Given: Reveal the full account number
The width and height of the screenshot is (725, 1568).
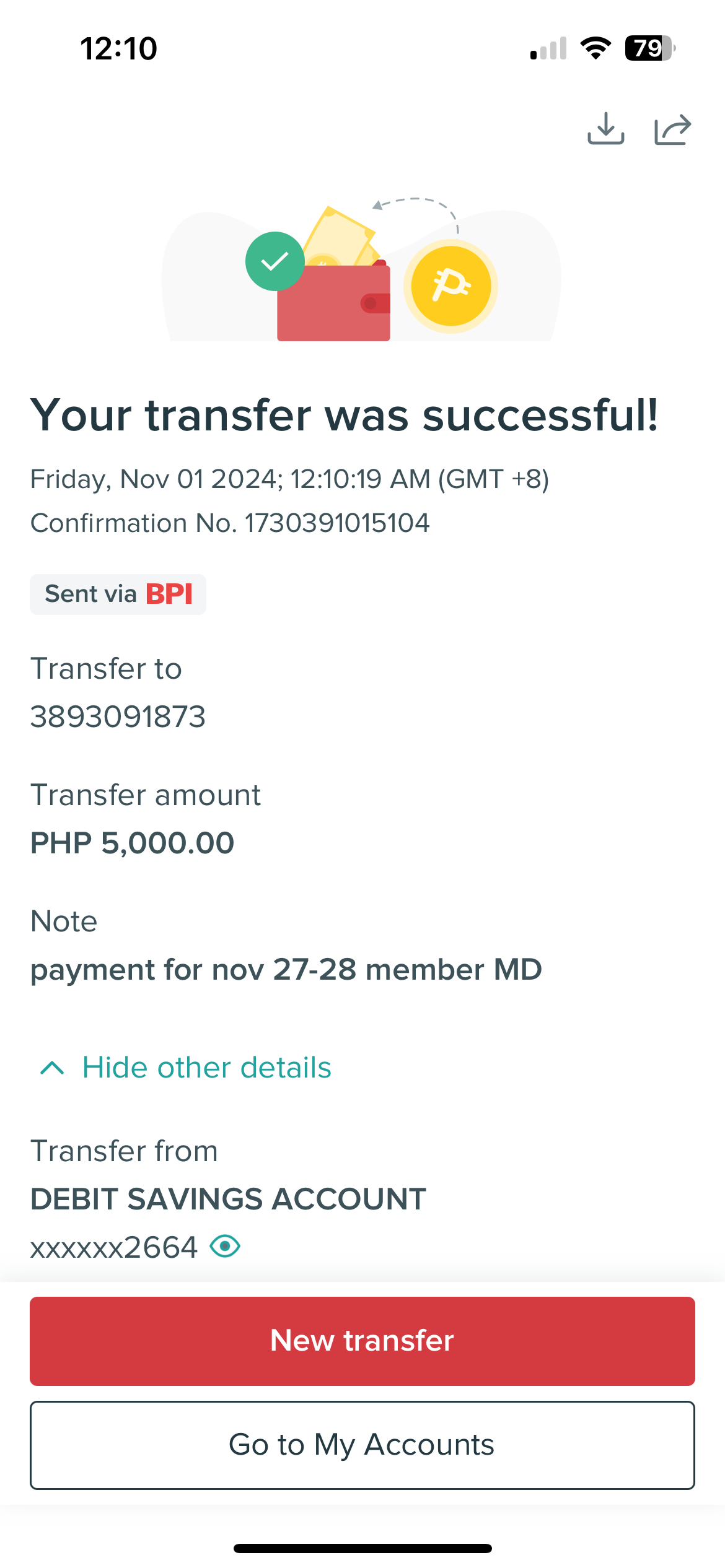Looking at the screenshot, I should coord(225,1246).
